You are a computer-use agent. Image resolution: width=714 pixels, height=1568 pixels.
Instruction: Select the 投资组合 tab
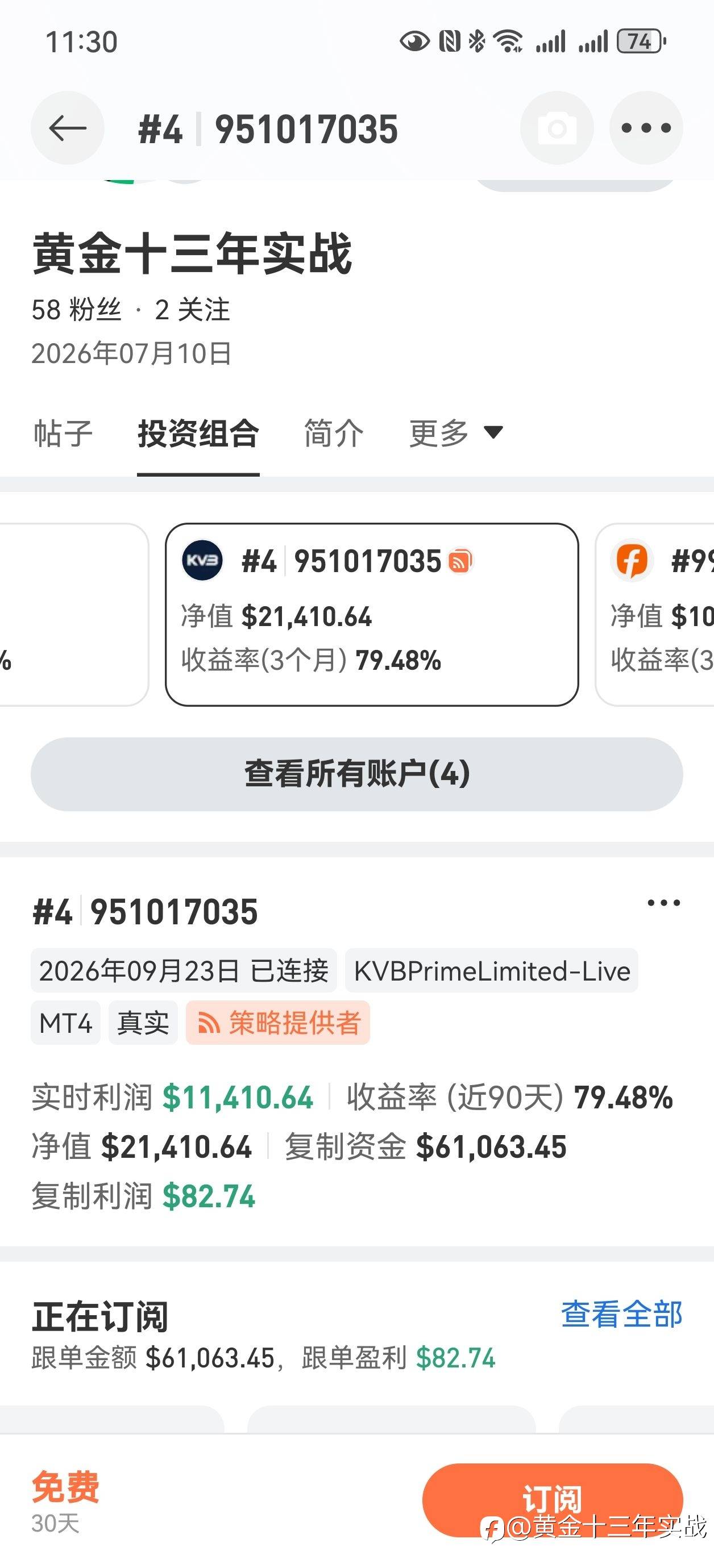pos(198,433)
